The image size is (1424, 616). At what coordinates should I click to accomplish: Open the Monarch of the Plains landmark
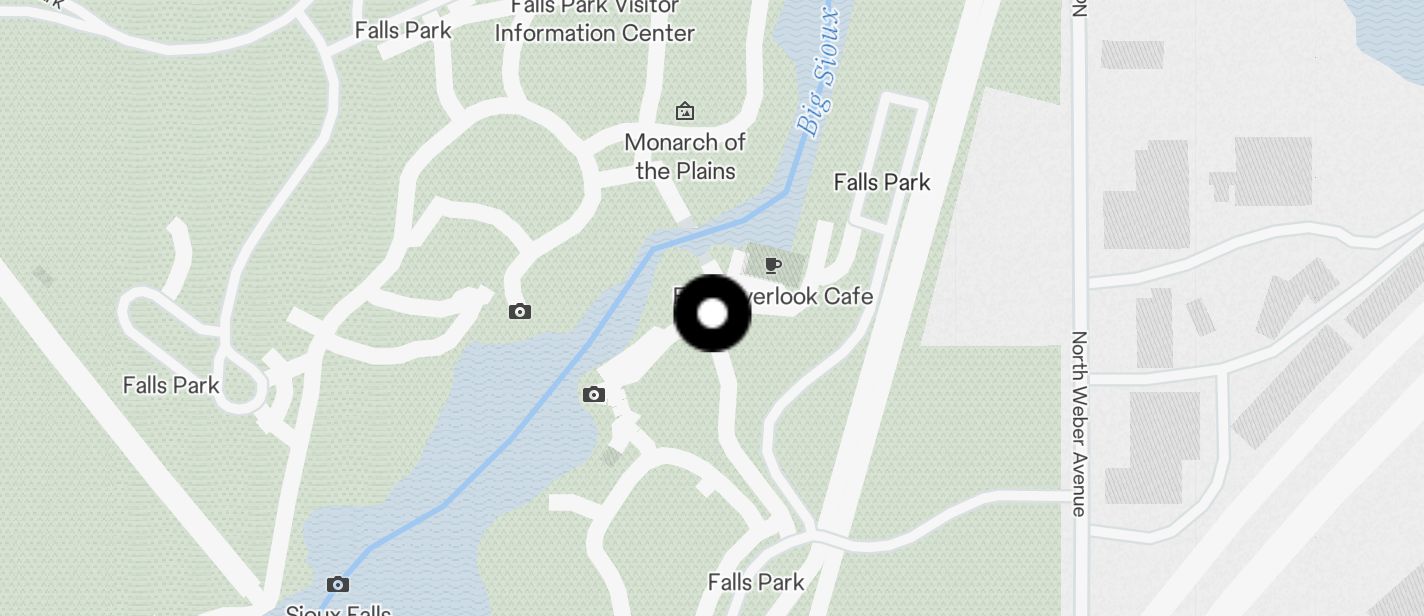(685, 111)
